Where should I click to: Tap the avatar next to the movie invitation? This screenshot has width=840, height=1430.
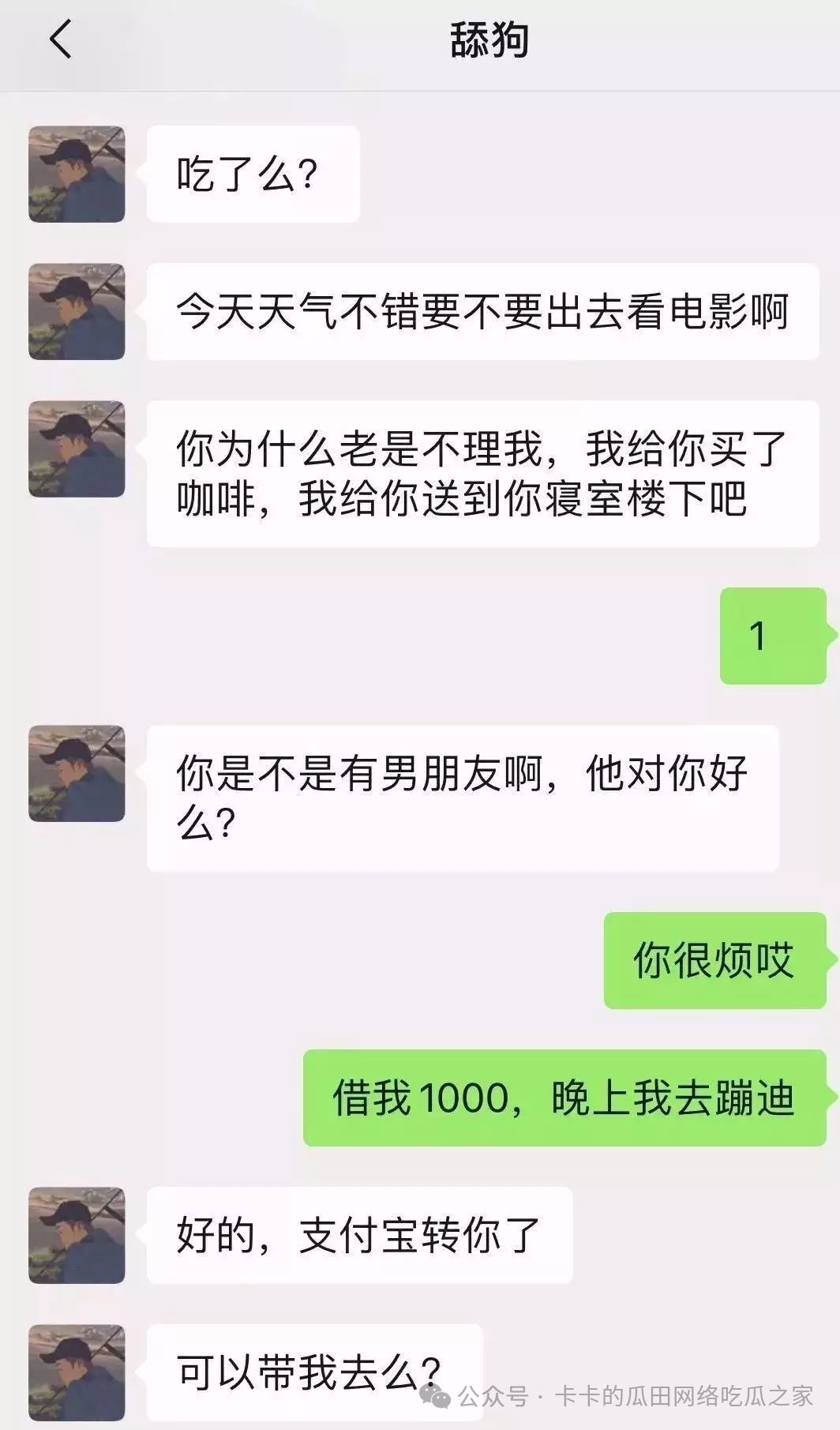(x=76, y=310)
